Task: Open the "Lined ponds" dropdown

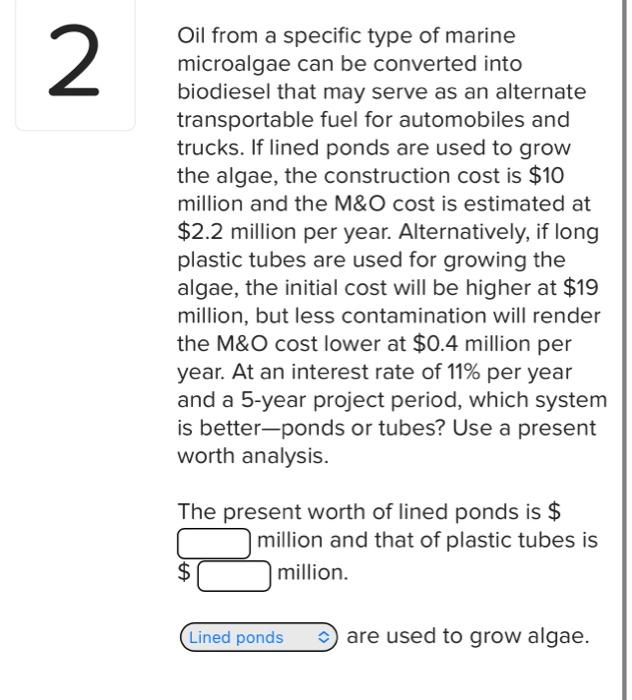Action: click(x=259, y=637)
